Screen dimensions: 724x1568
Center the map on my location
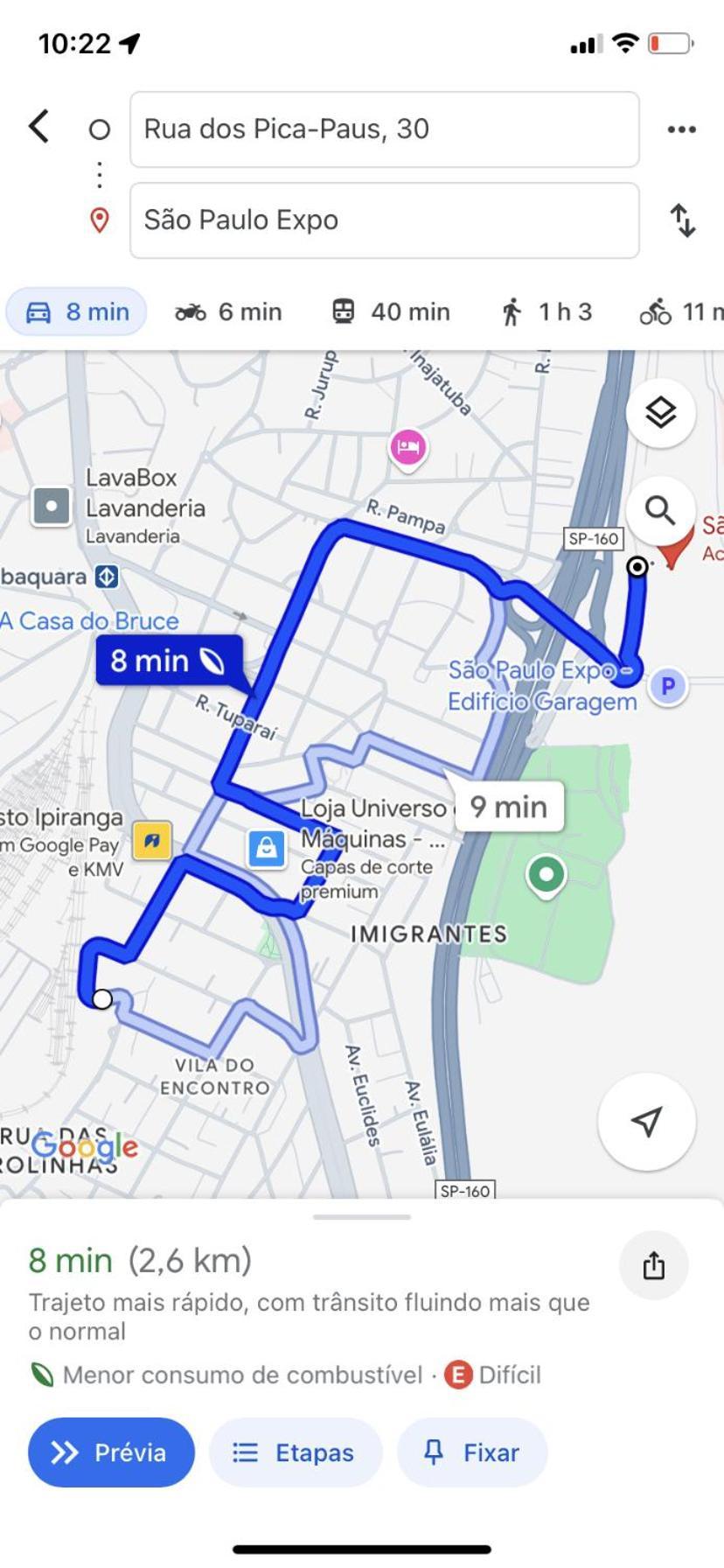[x=646, y=1121]
